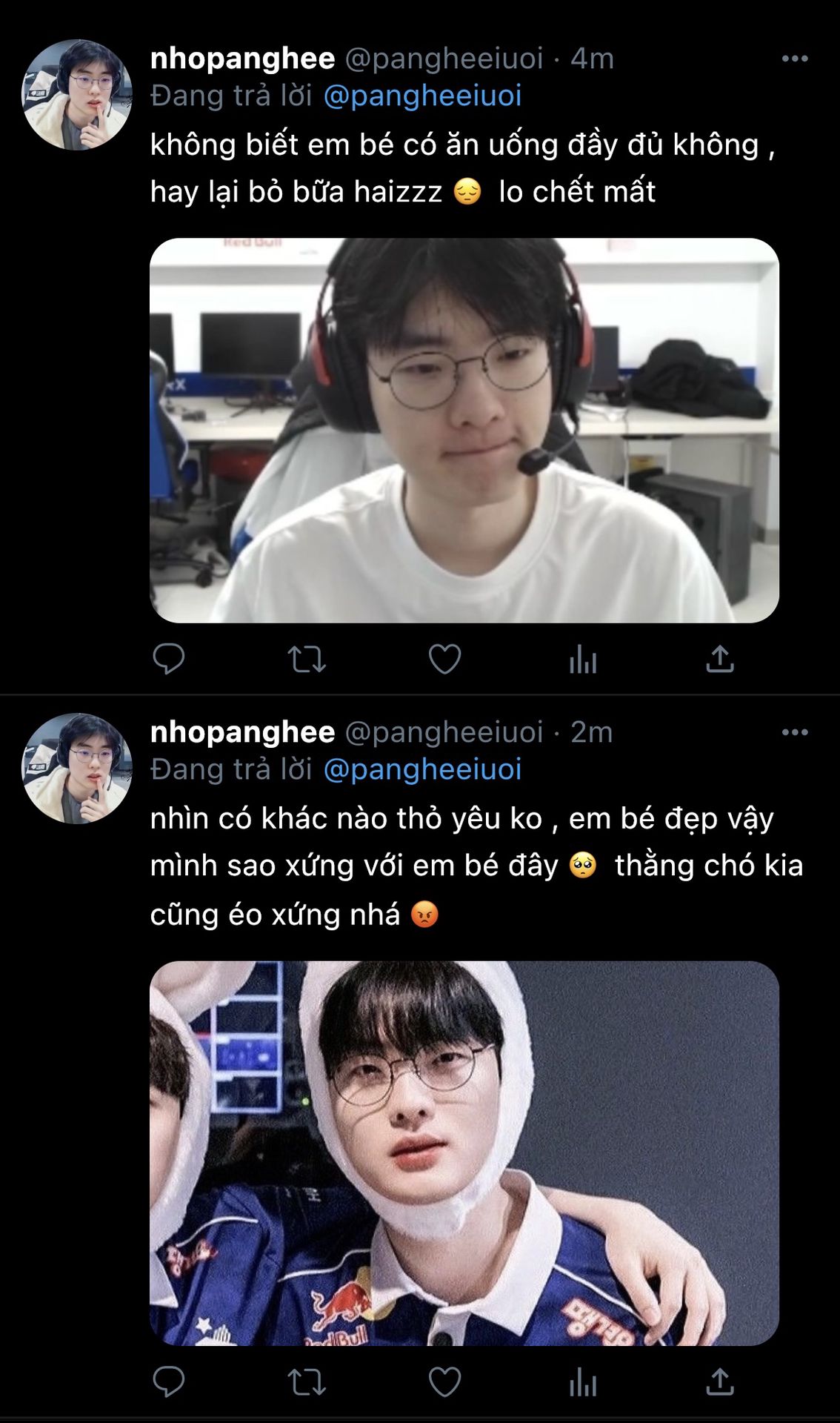Open the headset photo in the 4m tweet
Viewport: 840px width, 1423px height.
click(464, 430)
